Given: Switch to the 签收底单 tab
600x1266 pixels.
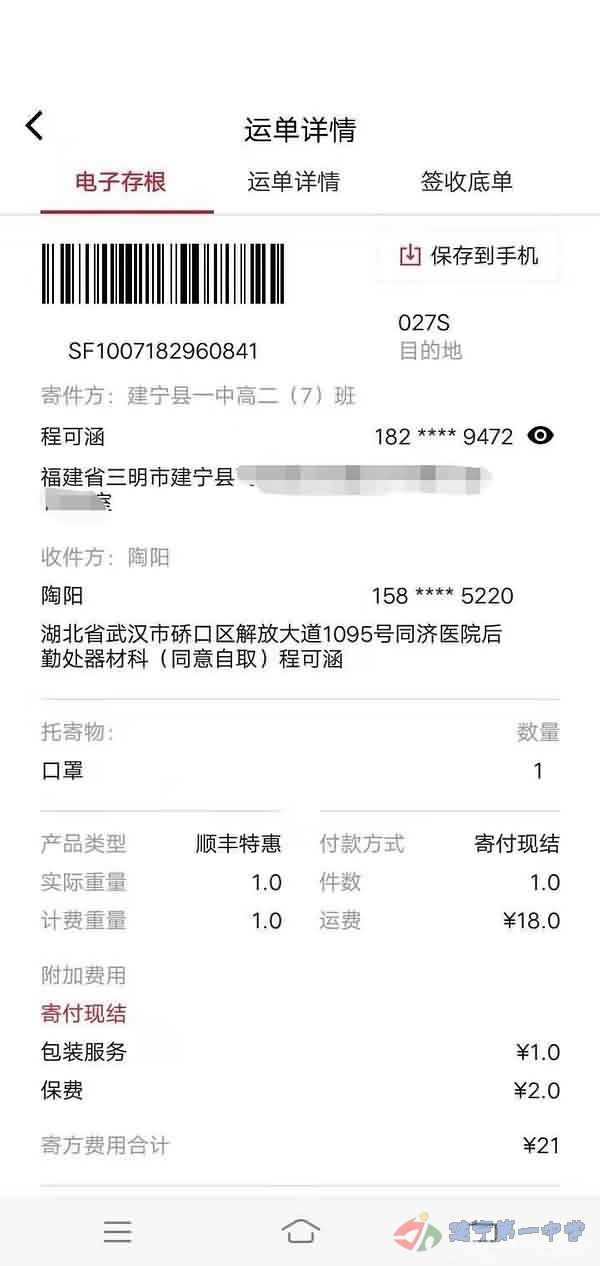Looking at the screenshot, I should tap(467, 181).
